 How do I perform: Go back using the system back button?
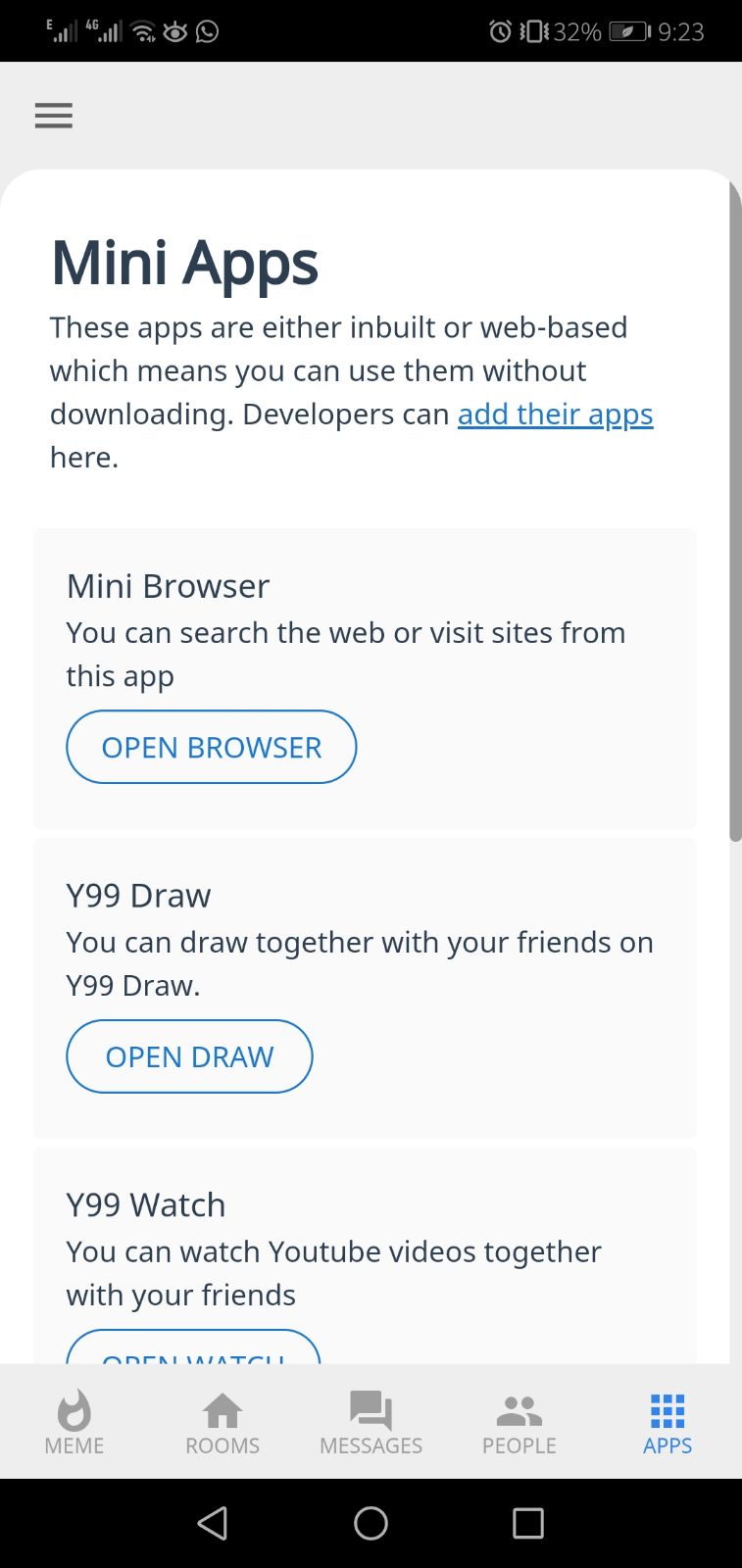click(x=213, y=1523)
